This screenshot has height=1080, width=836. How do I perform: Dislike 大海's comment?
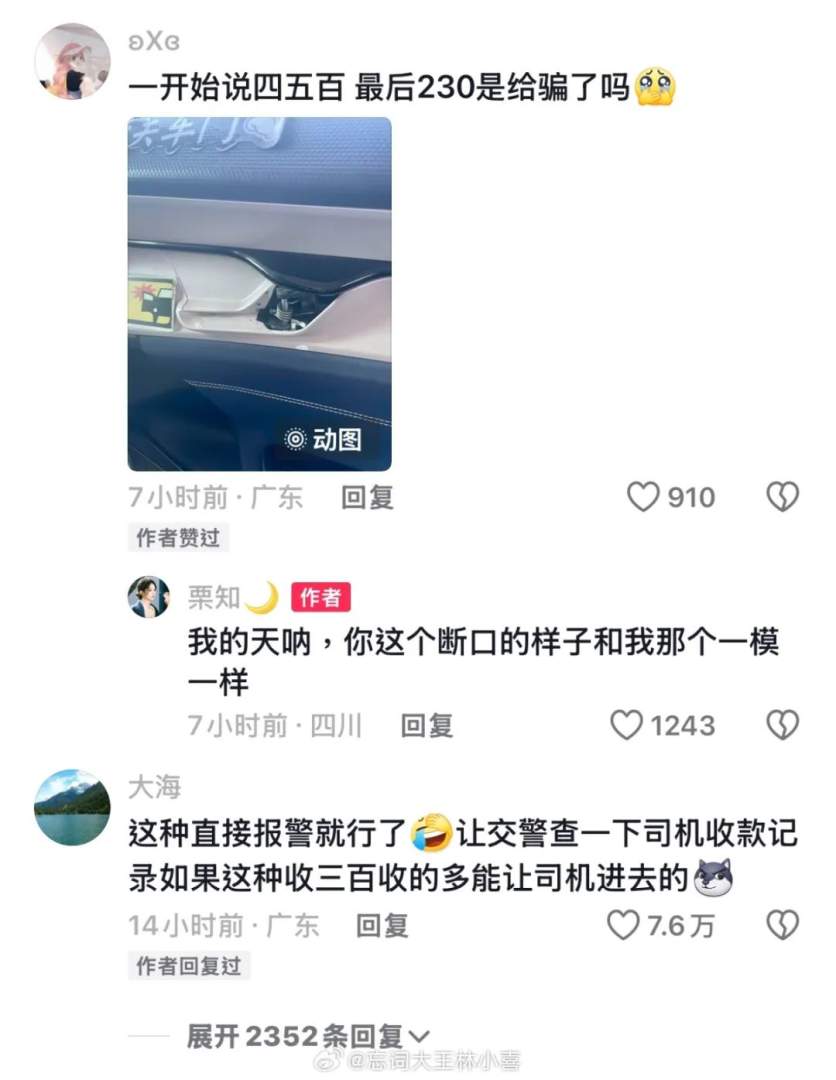click(782, 925)
